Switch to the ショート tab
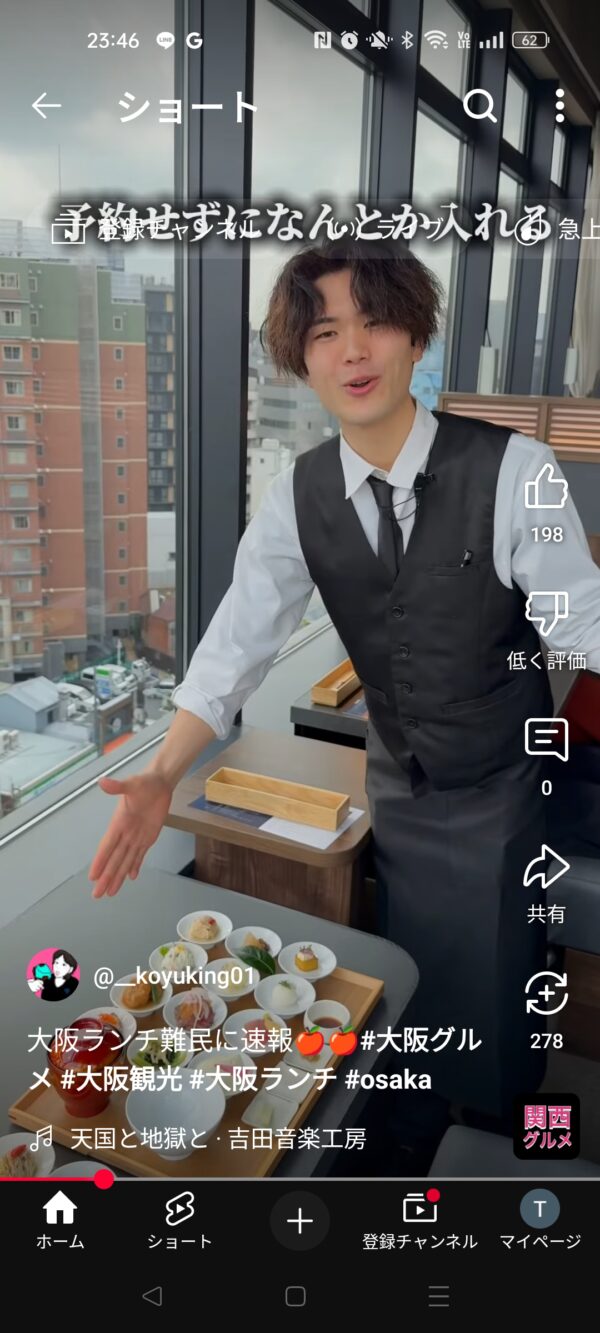This screenshot has height=1333, width=600. (x=180, y=1221)
